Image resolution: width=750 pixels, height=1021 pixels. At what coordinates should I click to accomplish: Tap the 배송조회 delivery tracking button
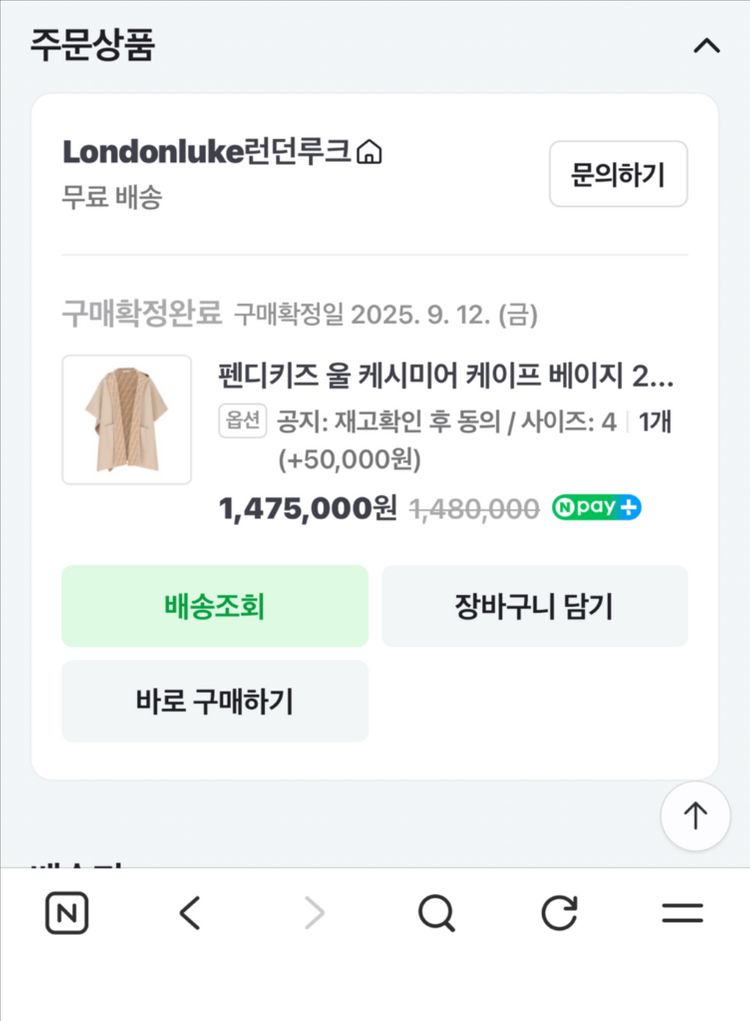(x=214, y=606)
